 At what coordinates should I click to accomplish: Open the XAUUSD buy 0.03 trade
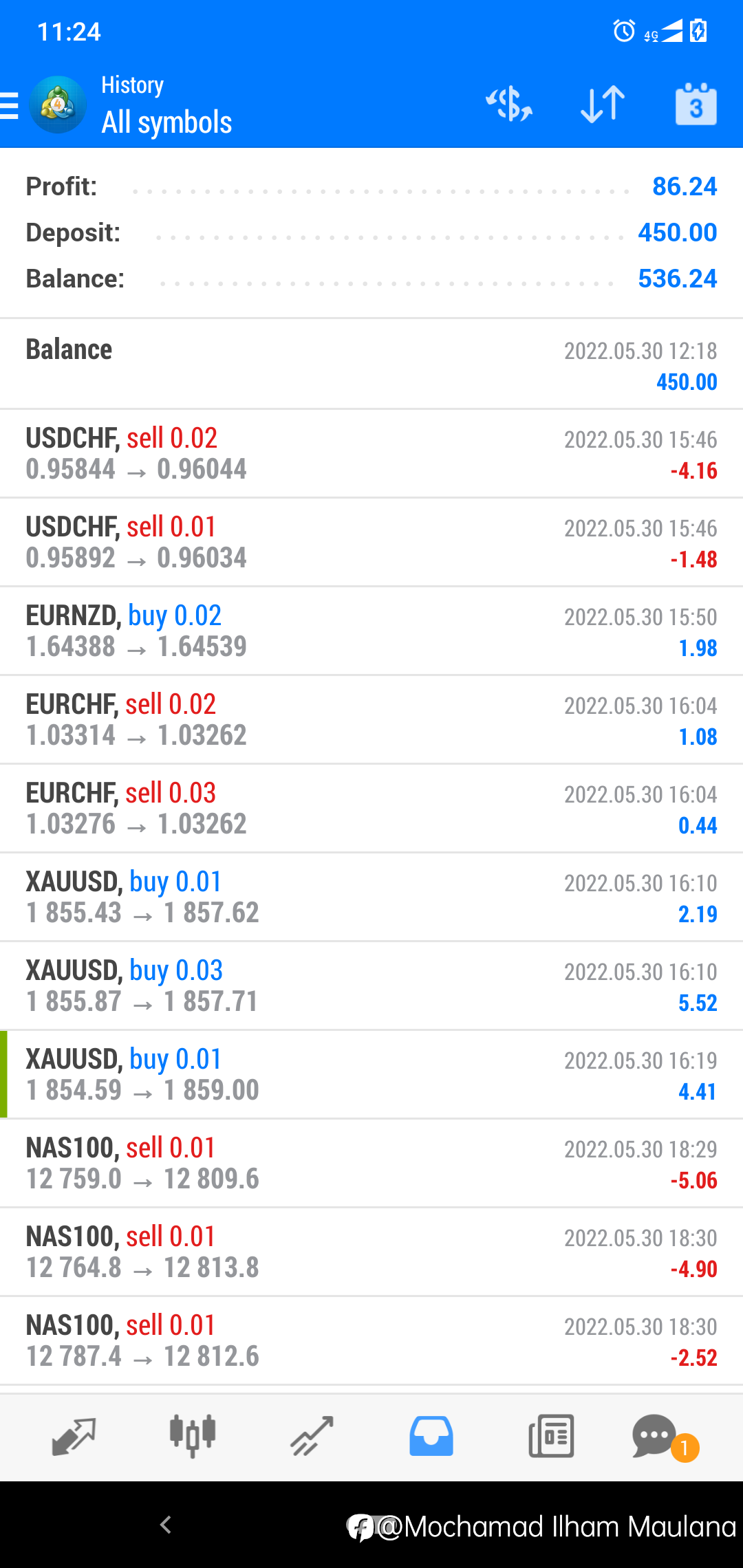tap(371, 986)
